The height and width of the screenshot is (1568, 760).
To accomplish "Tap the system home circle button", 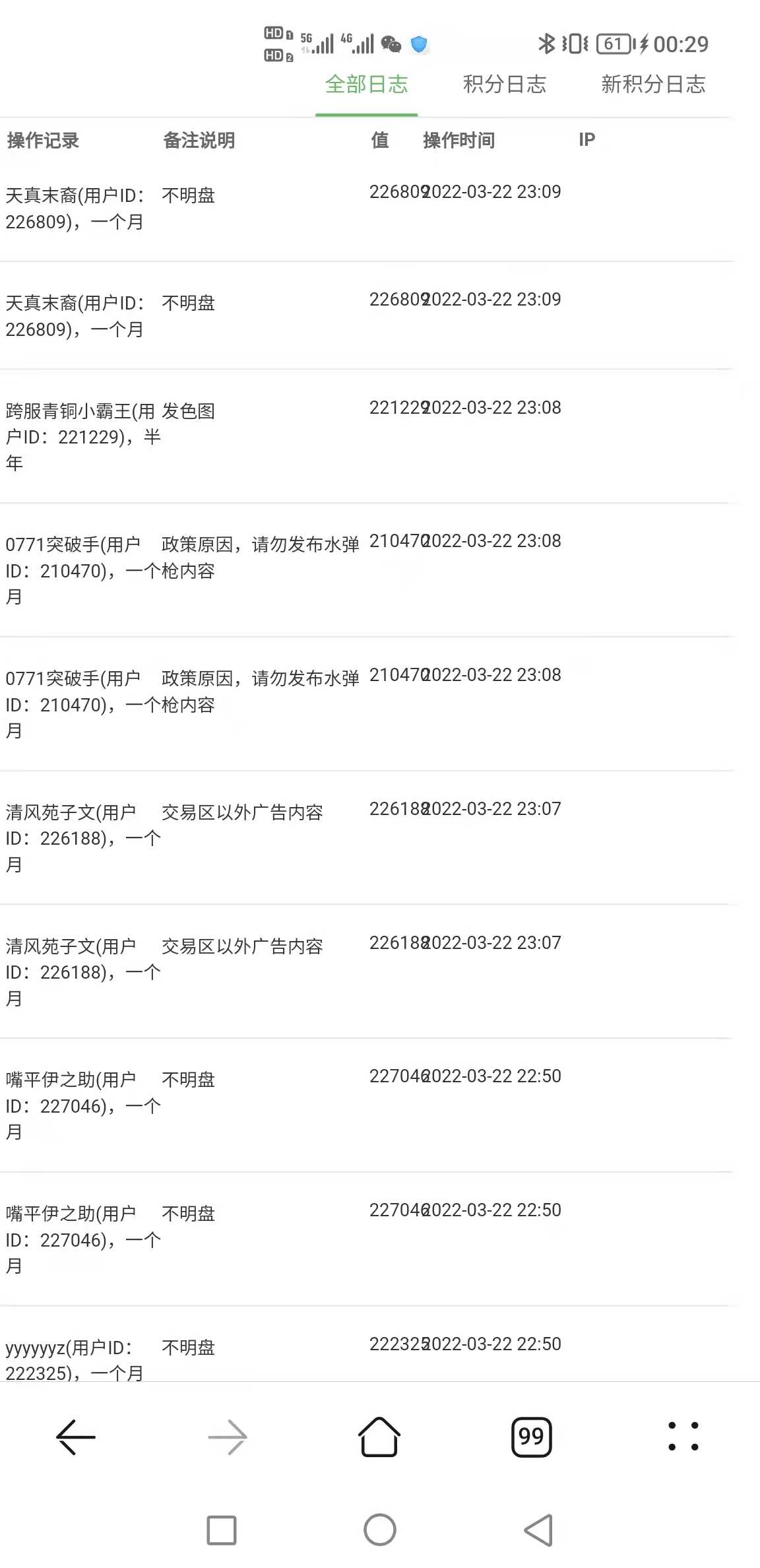I will 380,1530.
